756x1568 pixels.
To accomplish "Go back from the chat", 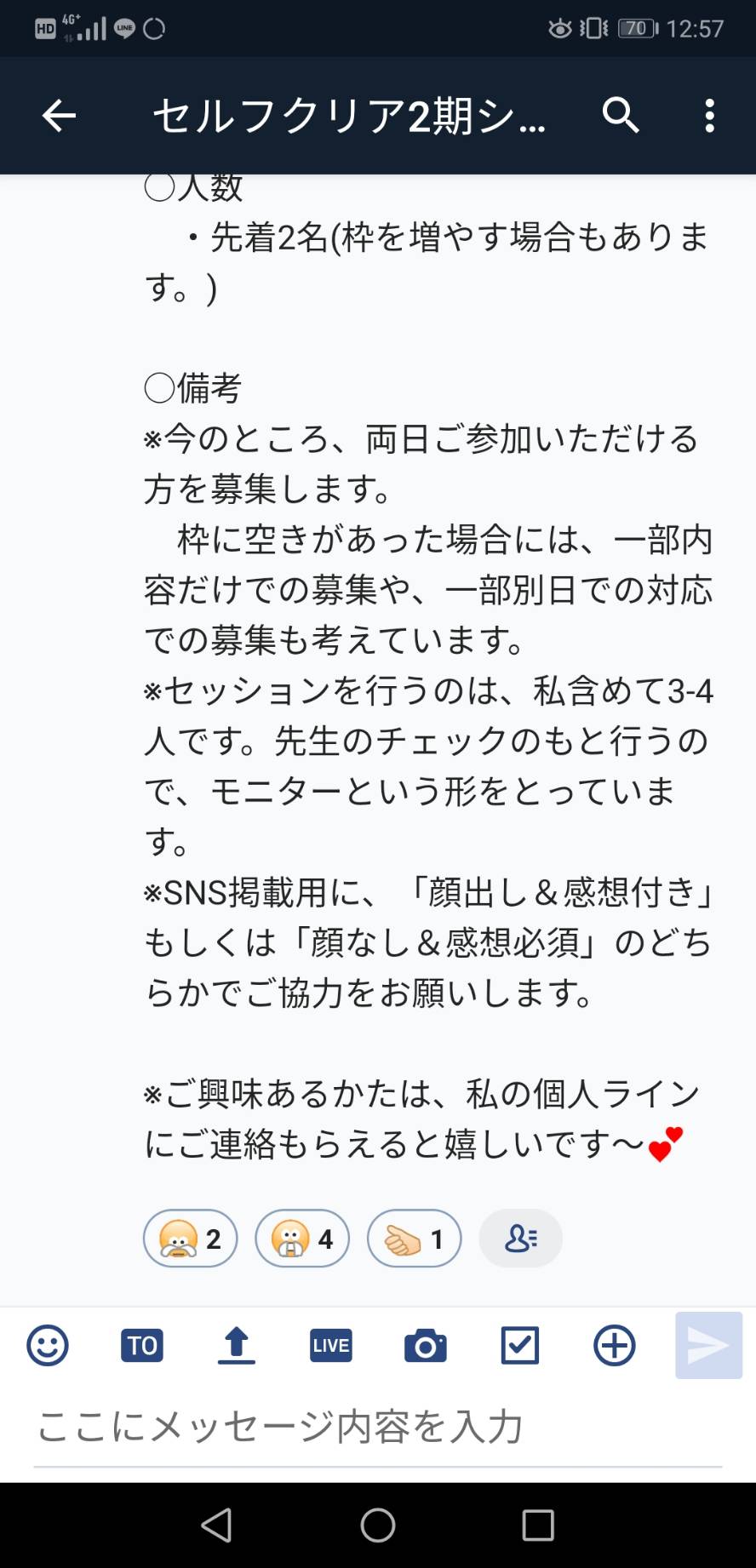I will pos(59,116).
